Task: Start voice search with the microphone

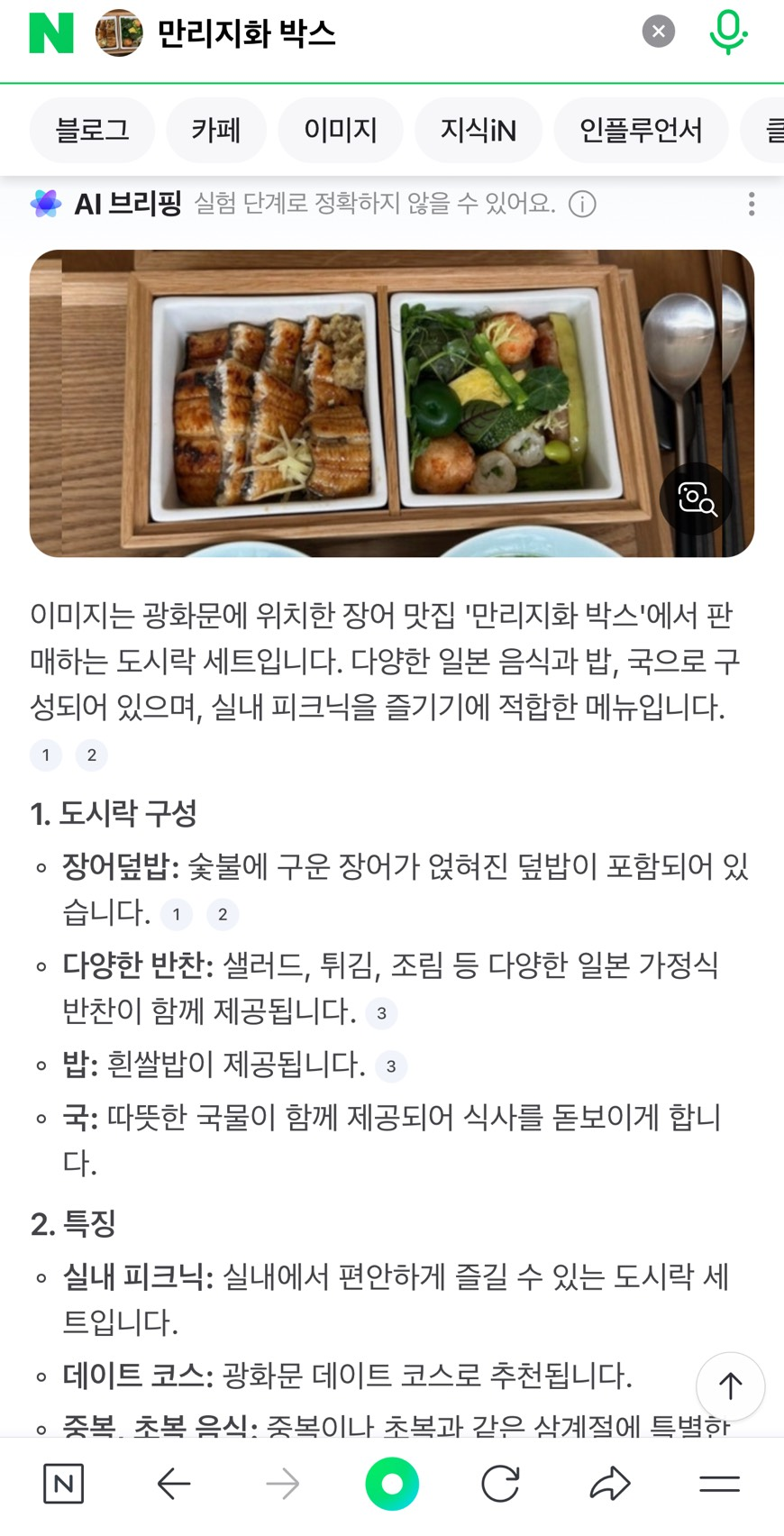Action: 727,32
